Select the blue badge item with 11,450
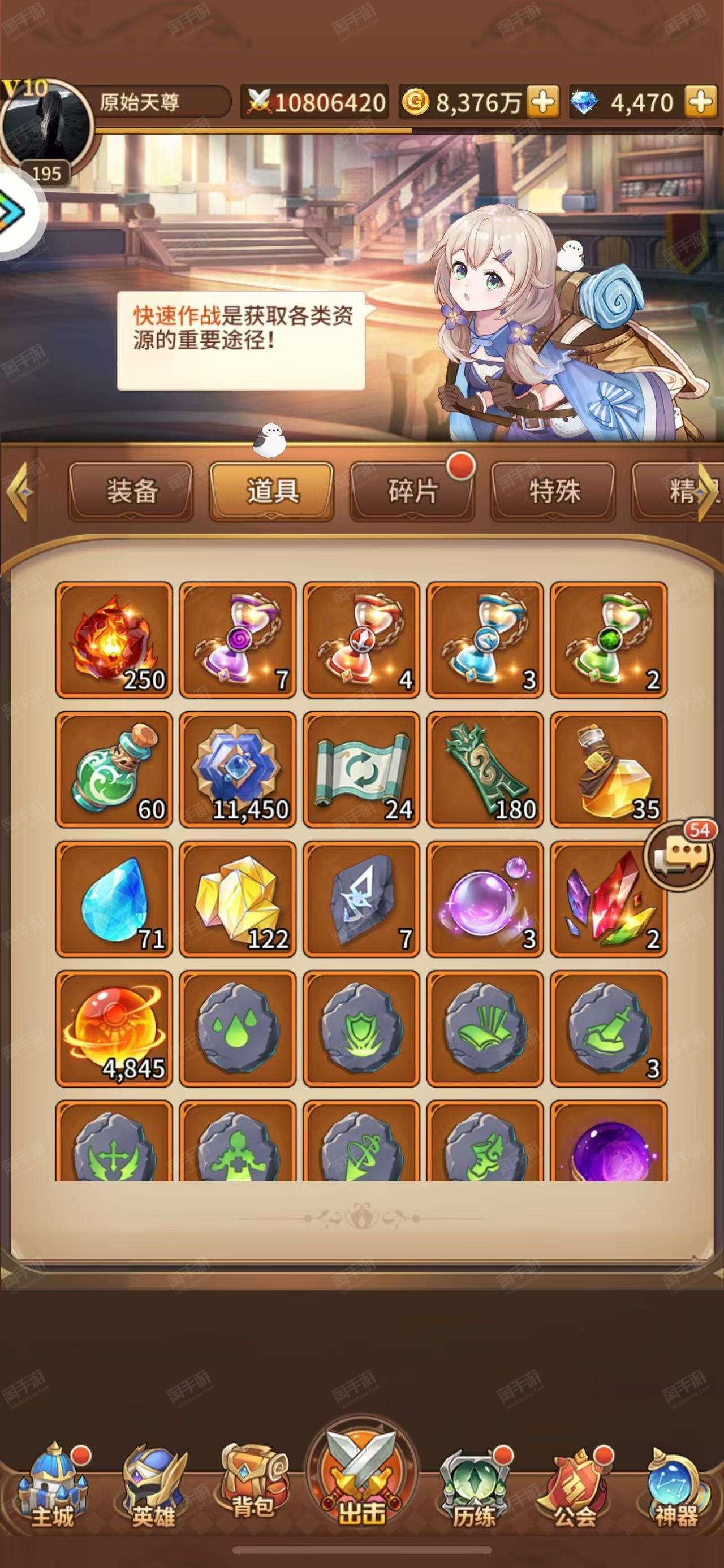Screen dimensions: 724x1568 point(238,770)
